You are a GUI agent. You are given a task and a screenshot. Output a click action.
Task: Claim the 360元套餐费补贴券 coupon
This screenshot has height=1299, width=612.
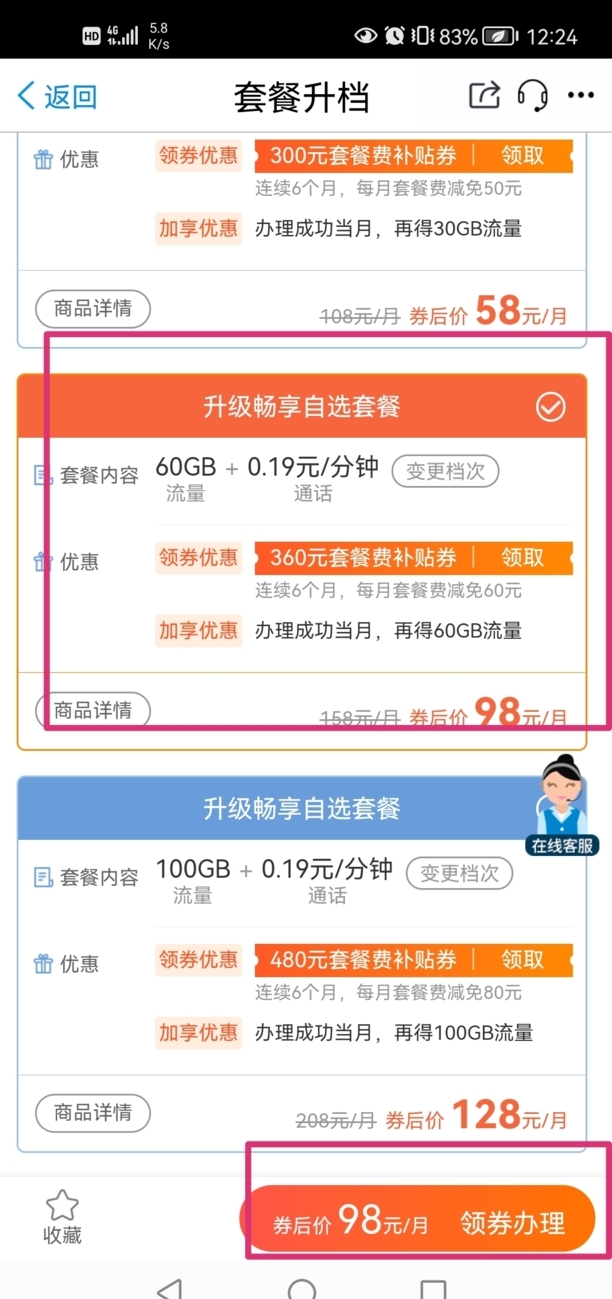tap(522, 557)
